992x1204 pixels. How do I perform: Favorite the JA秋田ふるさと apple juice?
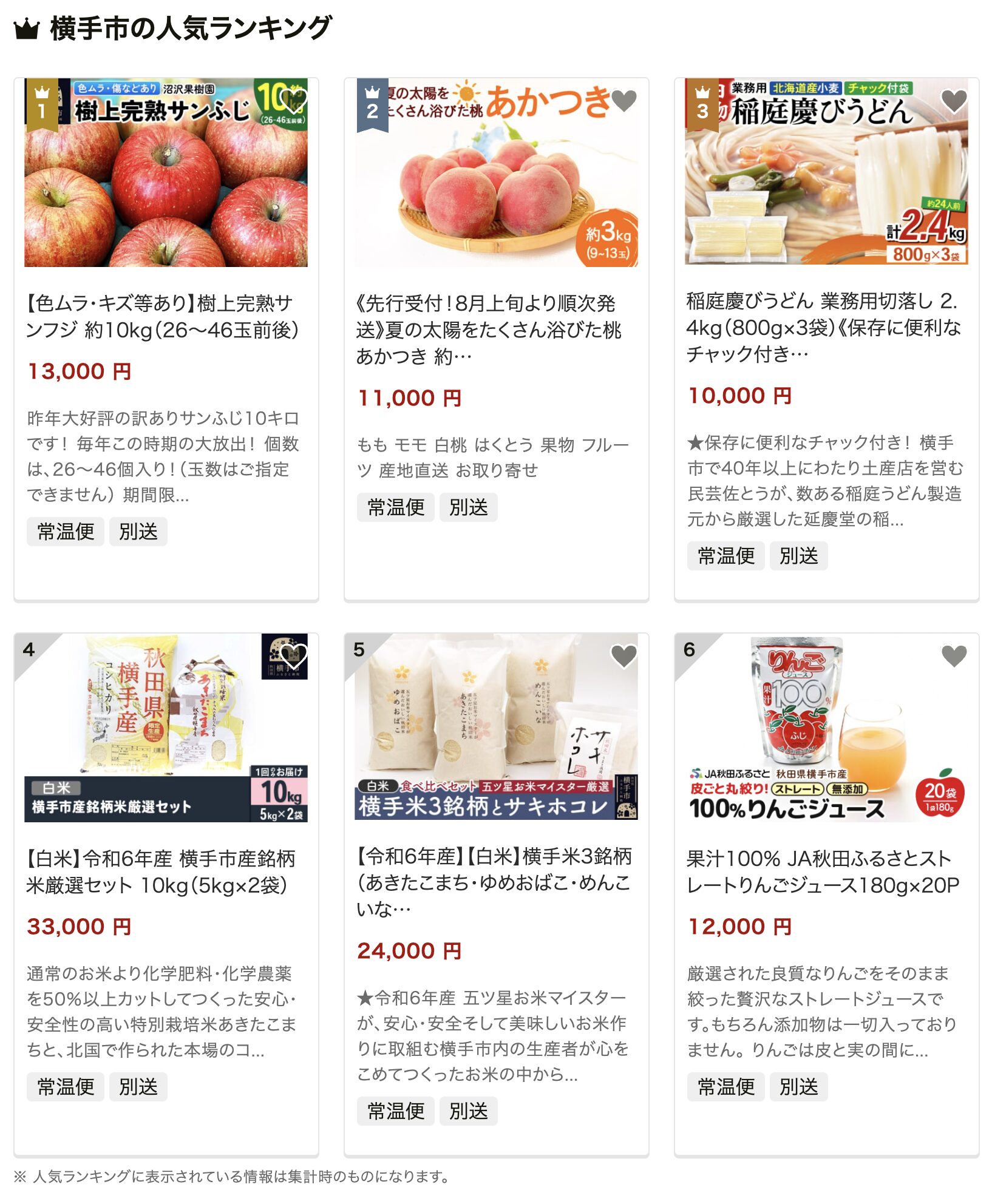954,656
